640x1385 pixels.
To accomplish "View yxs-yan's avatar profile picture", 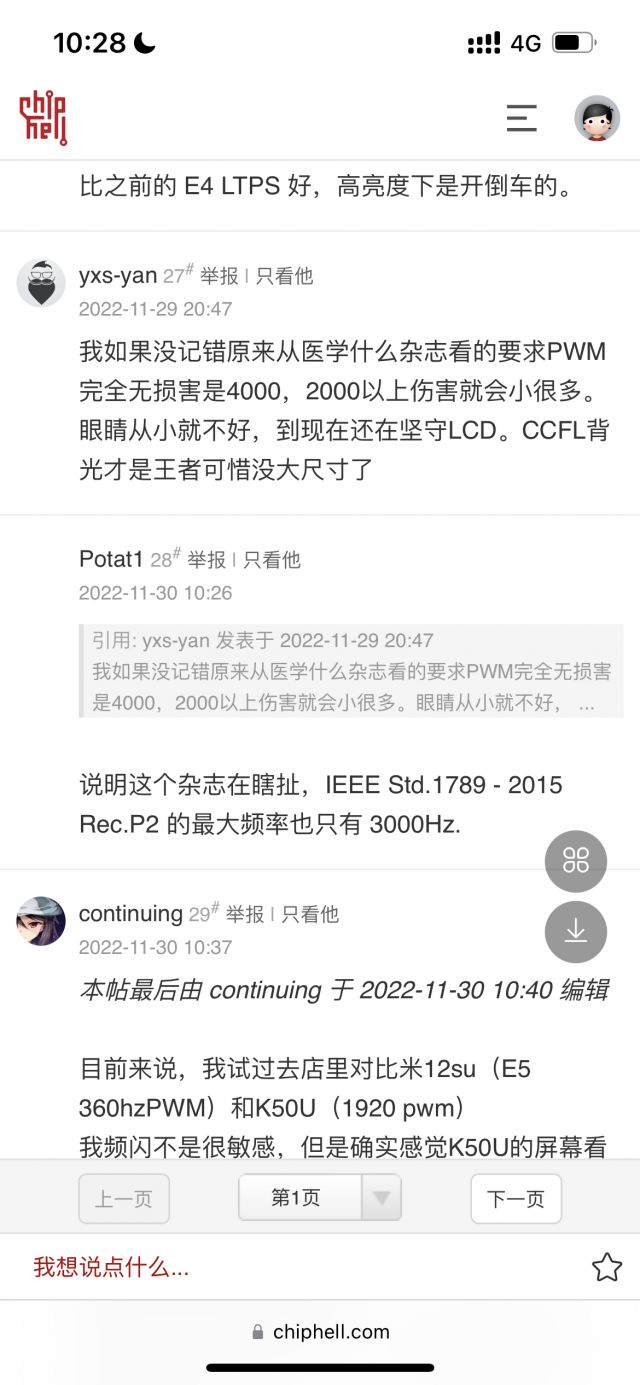I will coord(41,283).
